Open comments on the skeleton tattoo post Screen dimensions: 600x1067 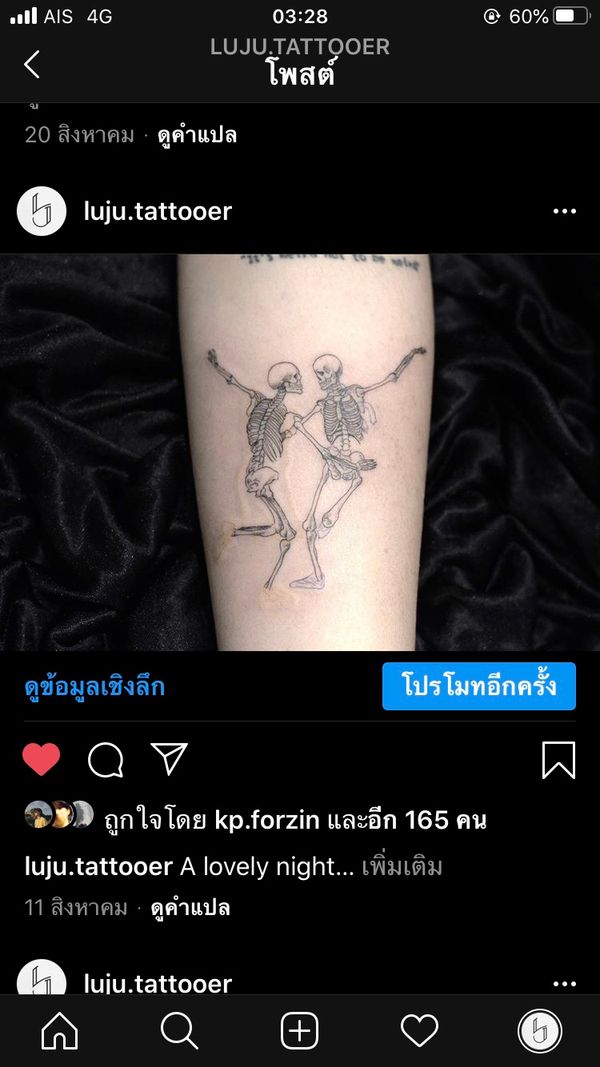pos(105,760)
